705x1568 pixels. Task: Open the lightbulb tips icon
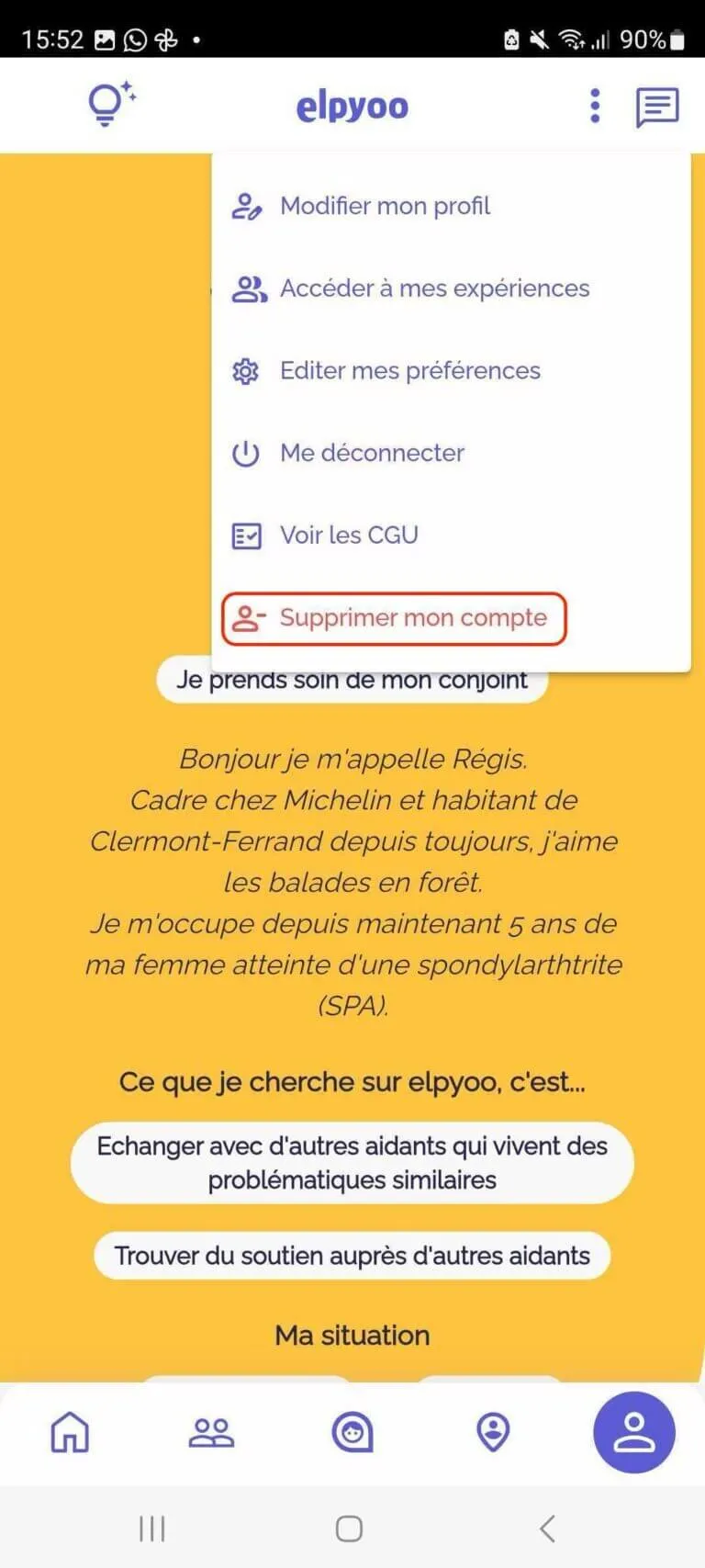coord(108,104)
